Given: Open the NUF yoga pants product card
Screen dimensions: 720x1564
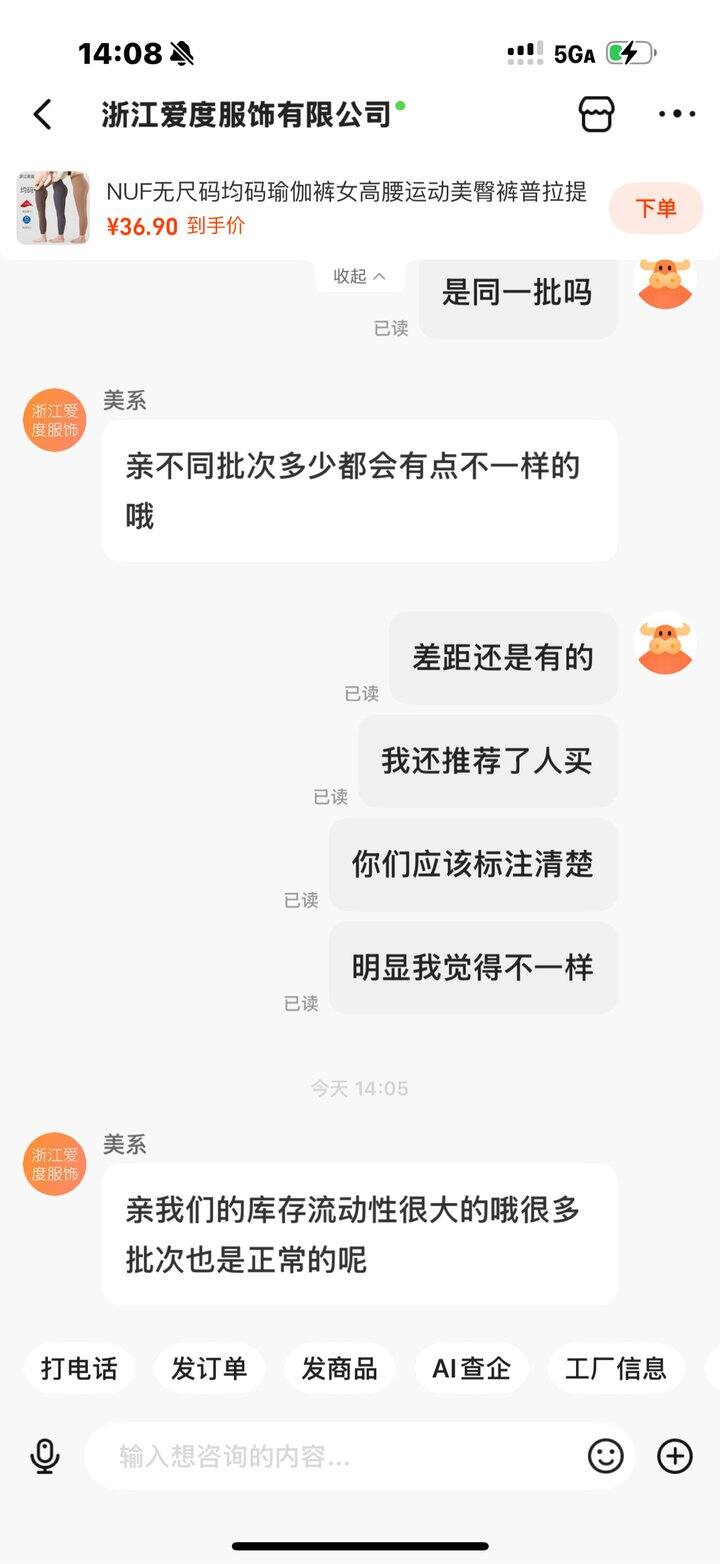Looking at the screenshot, I should point(345,208).
